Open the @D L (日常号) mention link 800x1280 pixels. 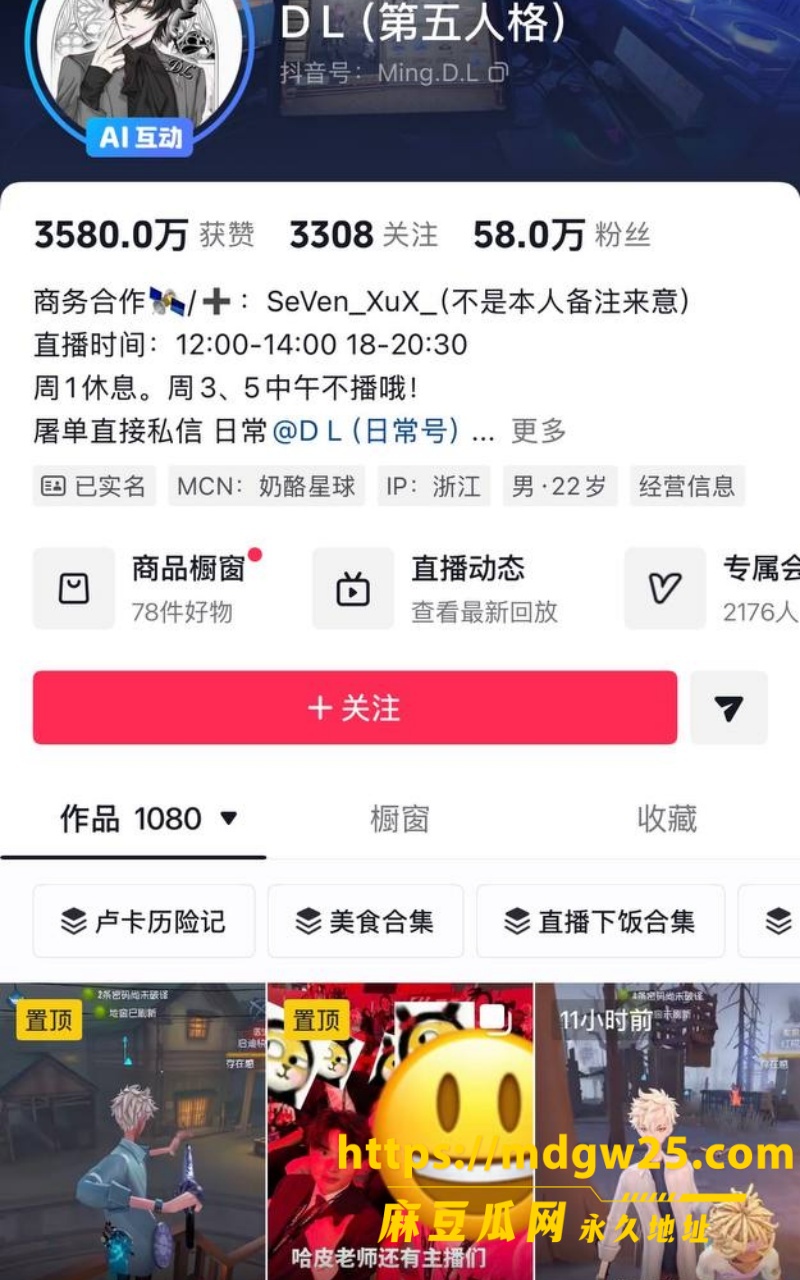[x=366, y=431]
